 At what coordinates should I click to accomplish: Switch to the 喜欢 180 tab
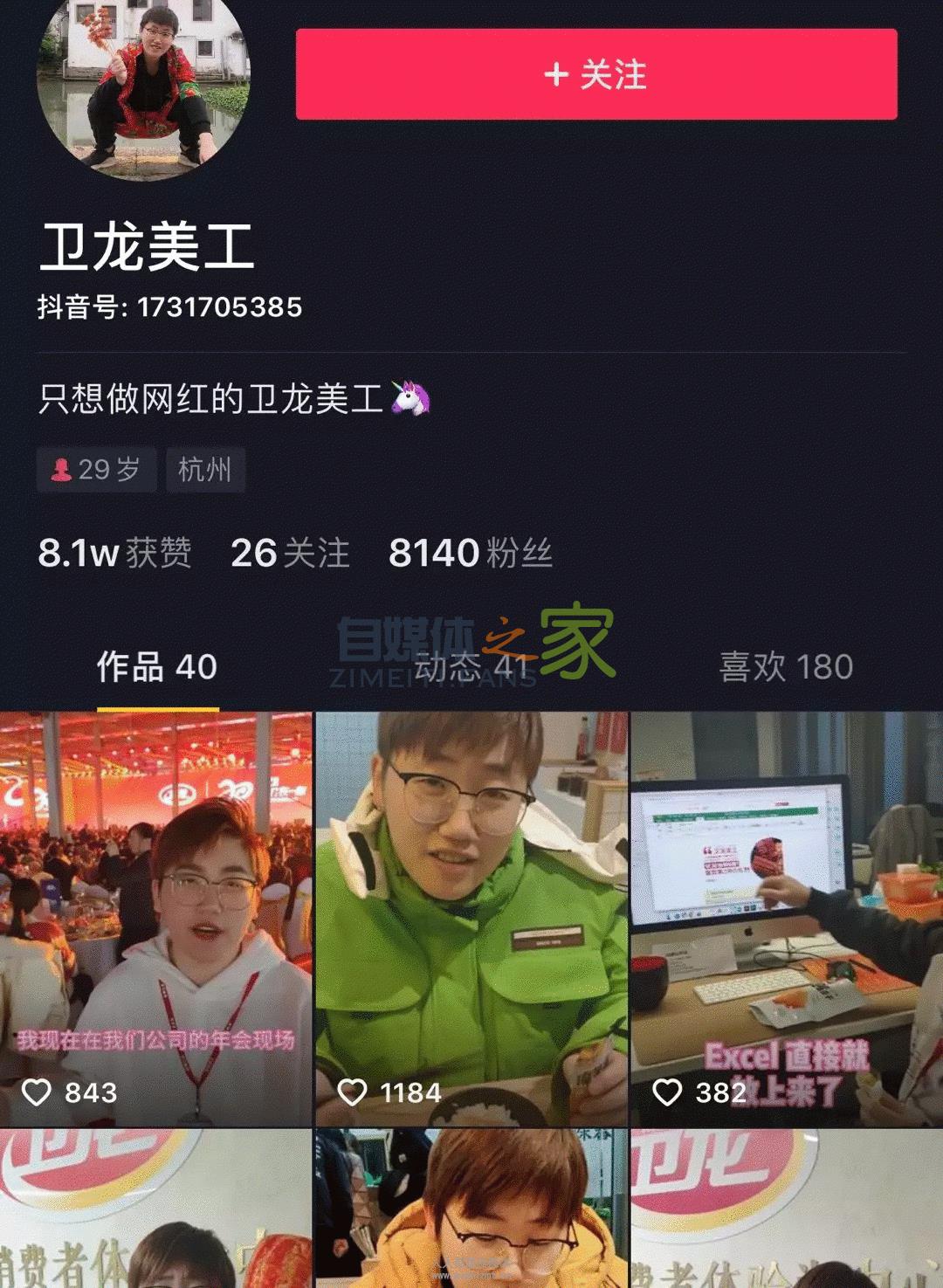click(x=784, y=668)
